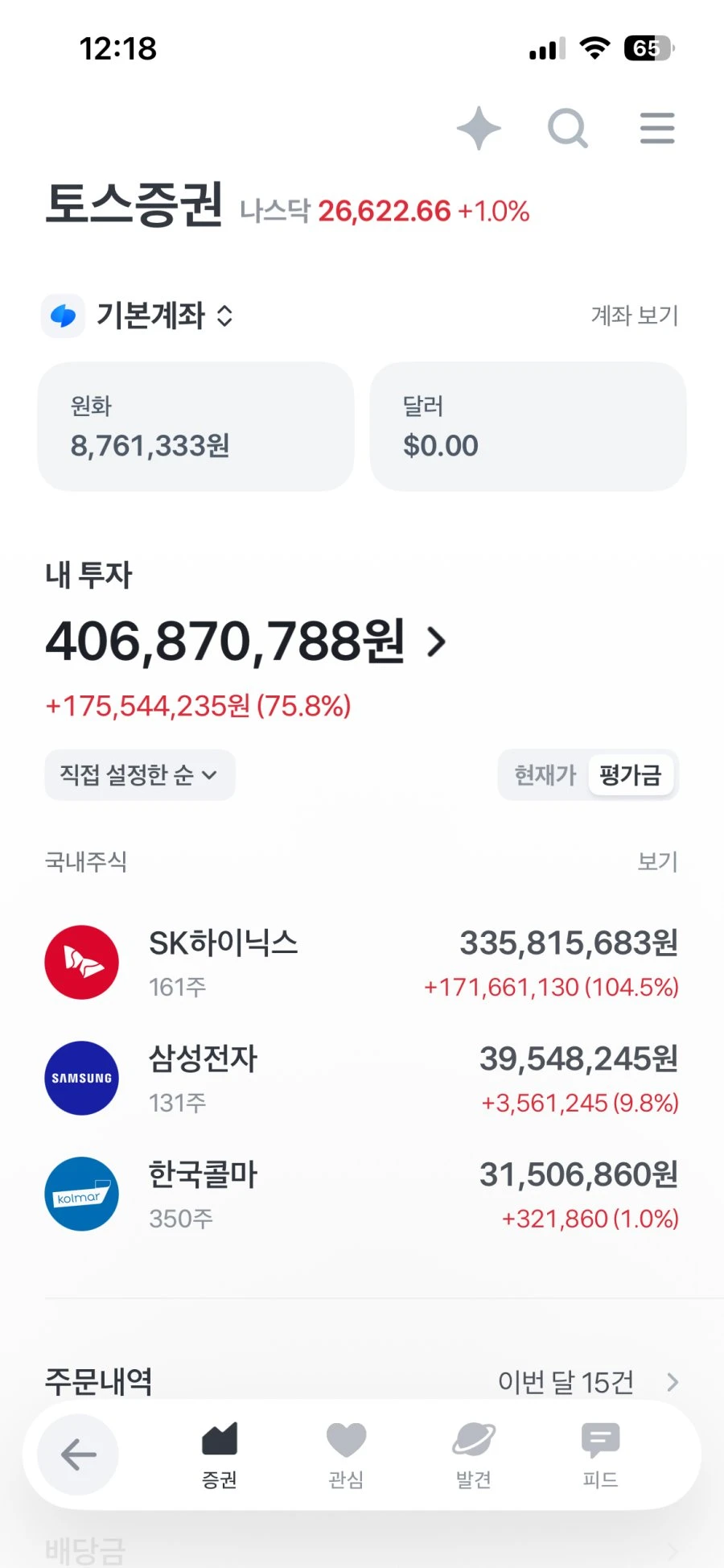Open the SK하이닉스 holding
The image size is (724, 1568).
point(362,963)
